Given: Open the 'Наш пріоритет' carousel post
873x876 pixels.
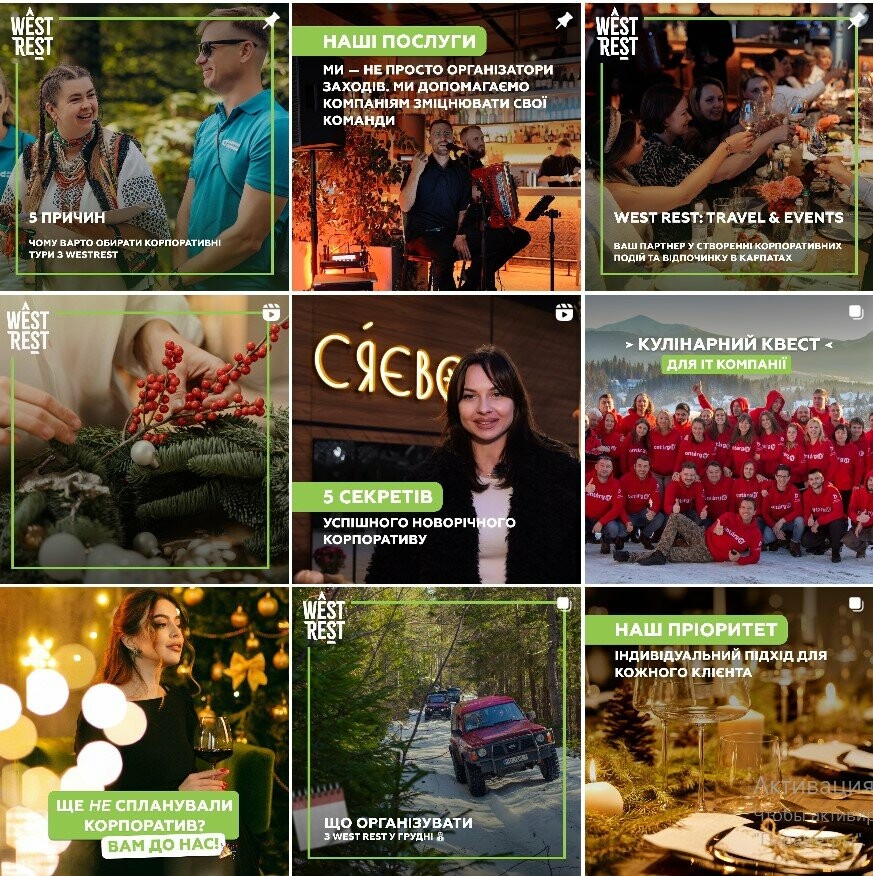Looking at the screenshot, I should tap(728, 731).
